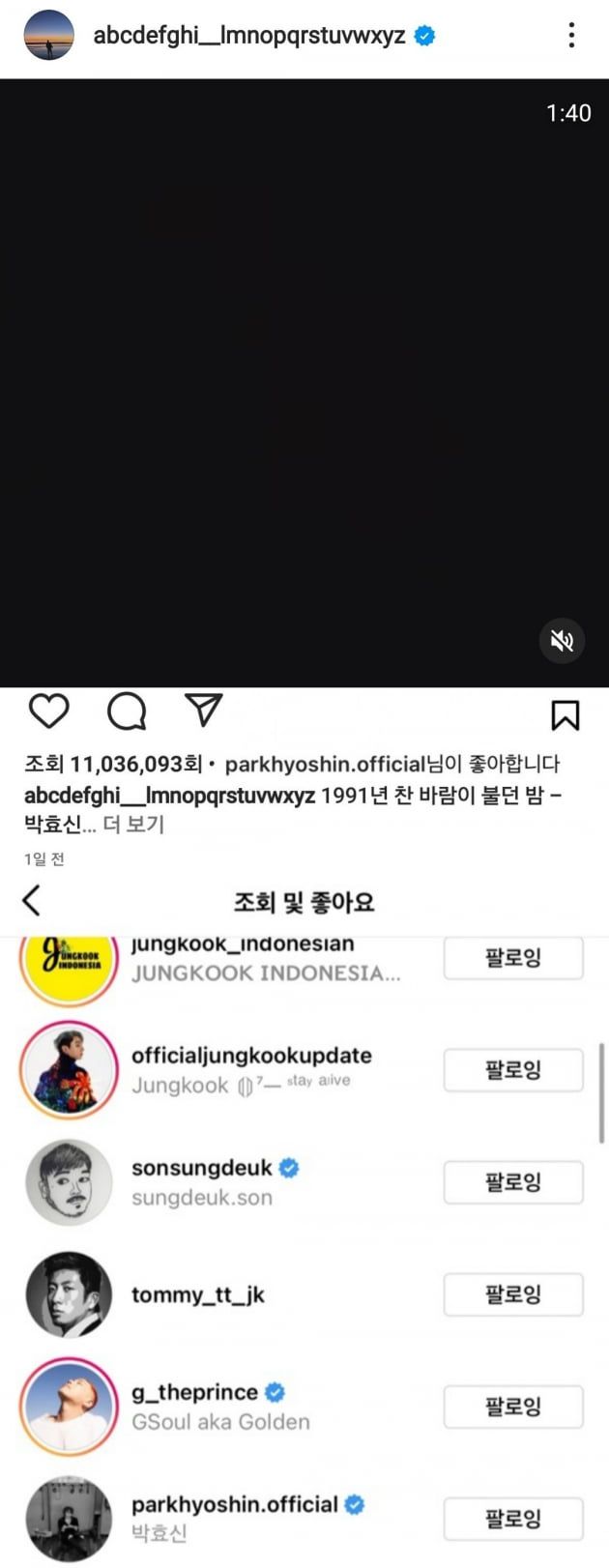The width and height of the screenshot is (609, 1568).
Task: Share the post via the paper plane icon
Action: [204, 710]
